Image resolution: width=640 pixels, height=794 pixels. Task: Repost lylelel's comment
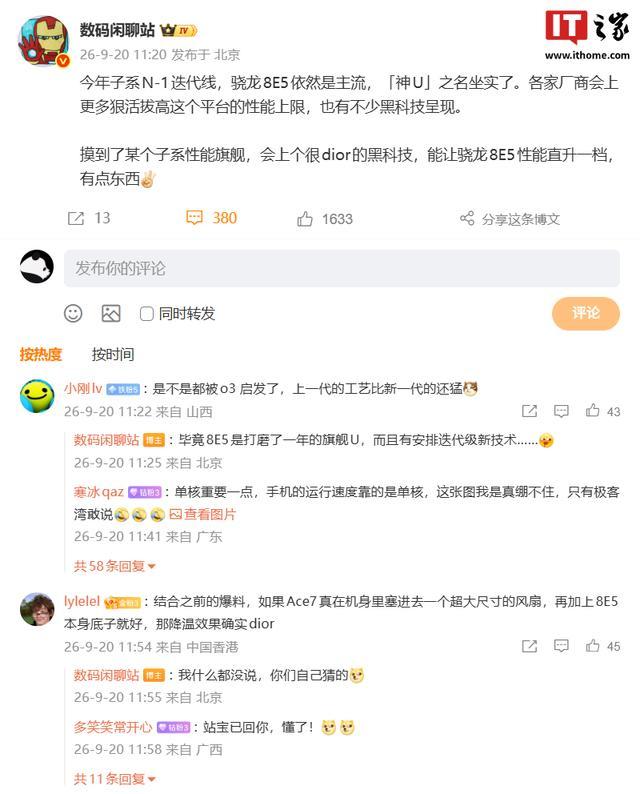pyautogui.click(x=529, y=646)
